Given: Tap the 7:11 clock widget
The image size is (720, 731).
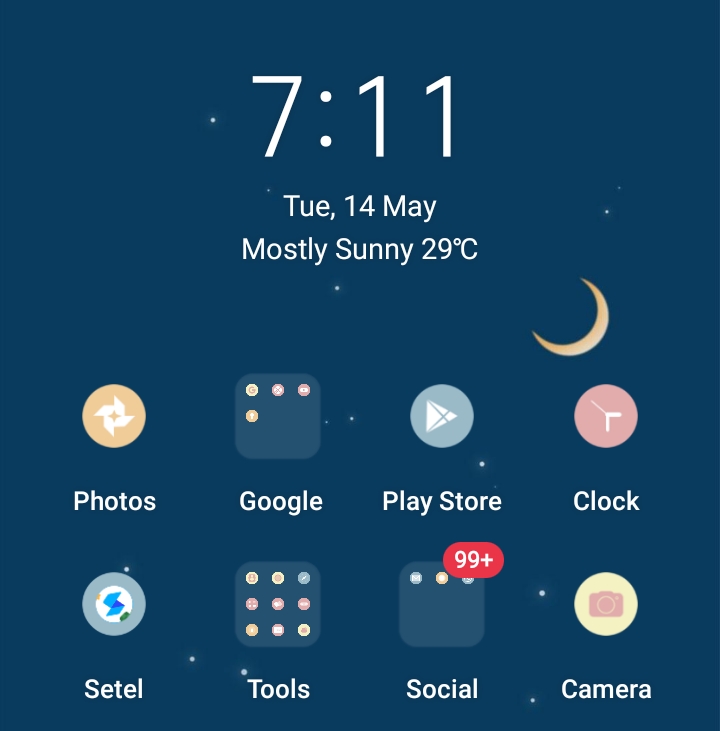Looking at the screenshot, I should point(359,116).
